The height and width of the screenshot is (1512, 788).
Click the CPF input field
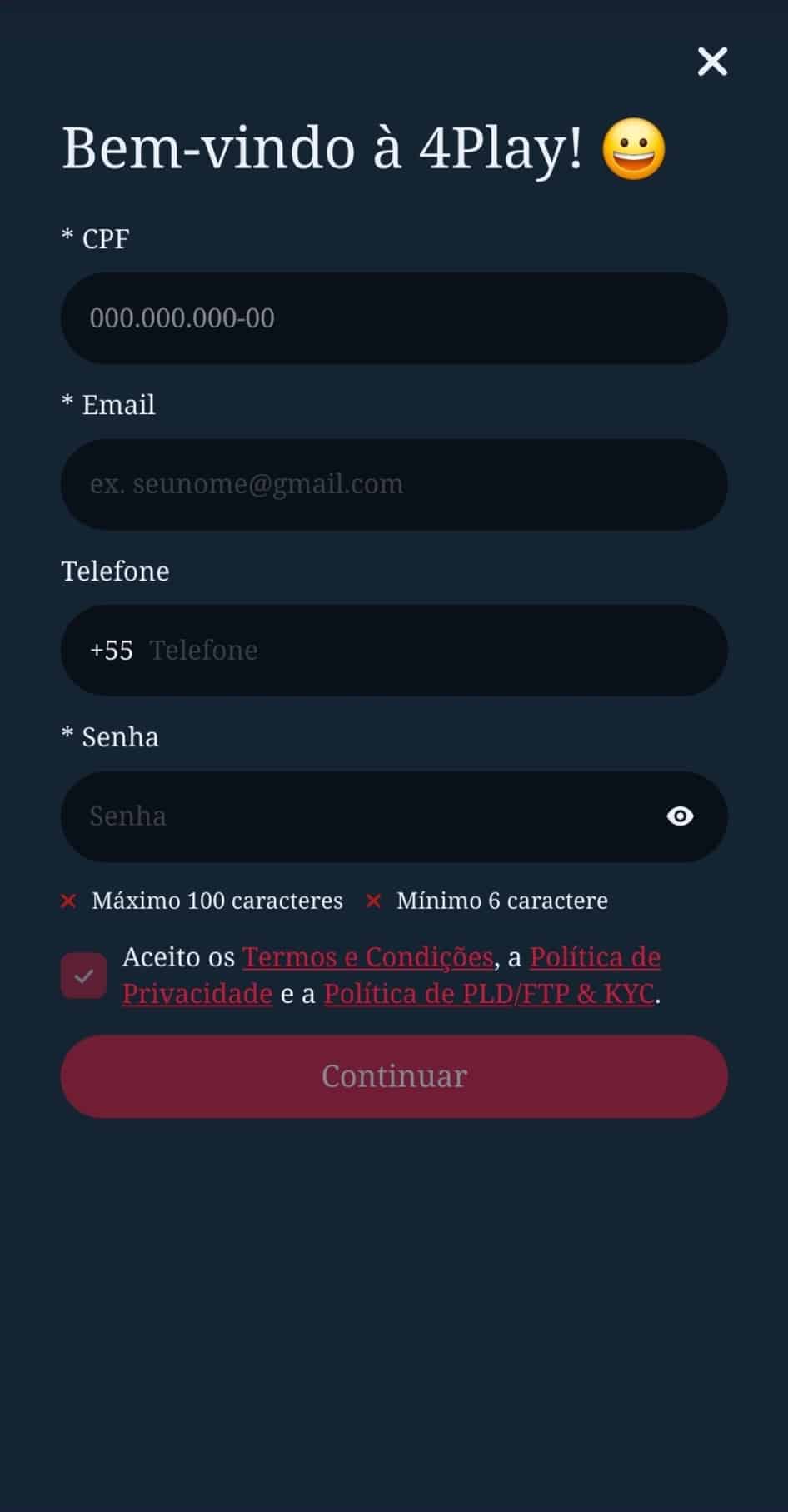[394, 317]
